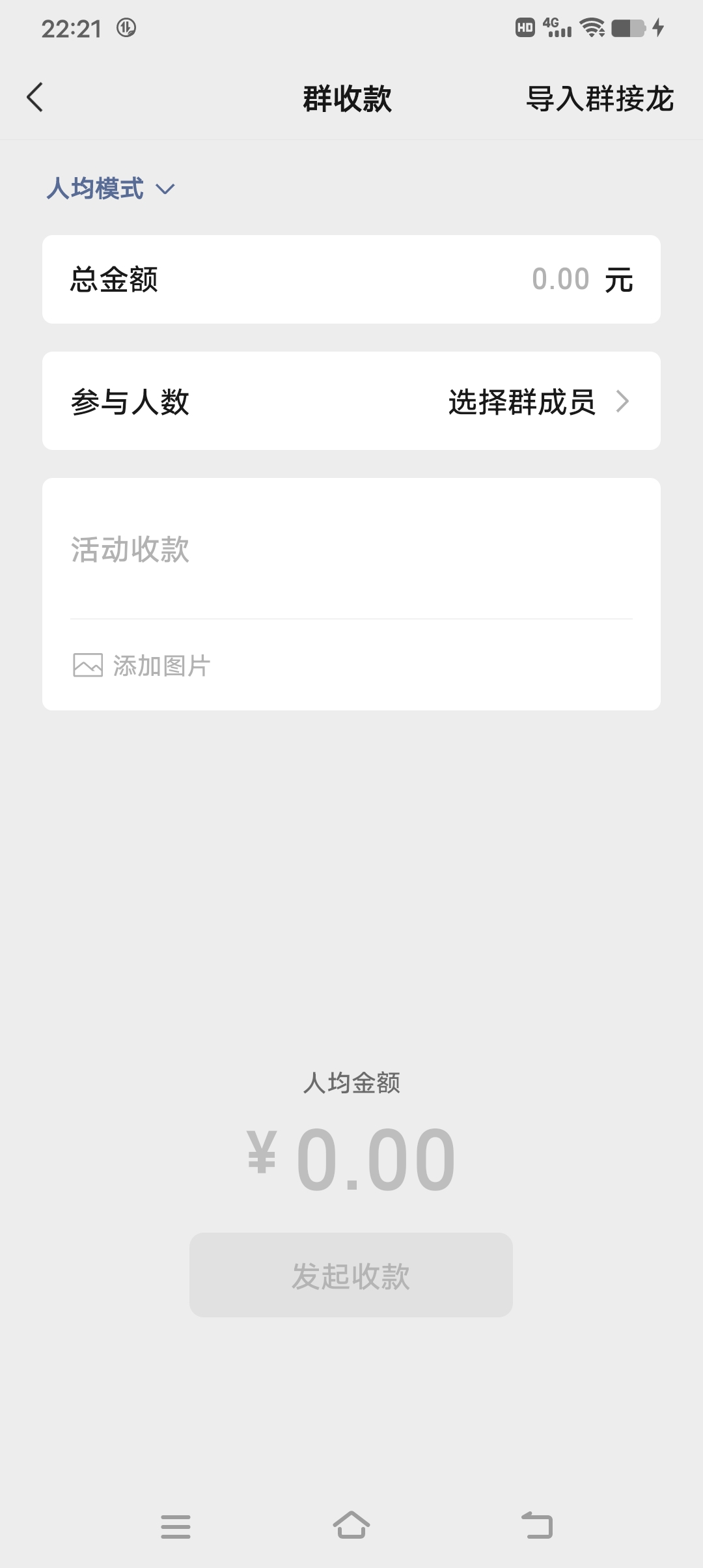Viewport: 703px width, 1568px height.
Task: Go back using the top-left arrow
Action: point(35,98)
